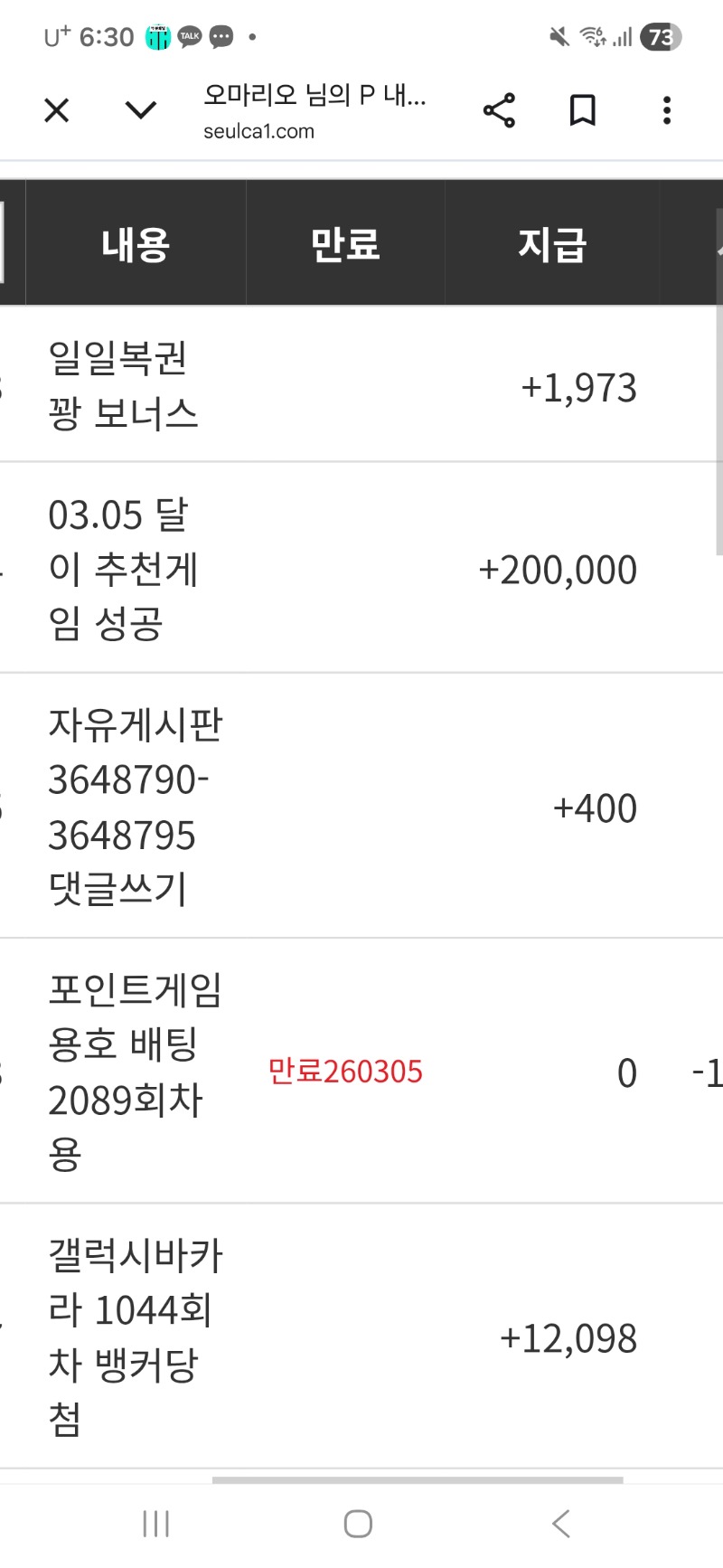Viewport: 723px width, 1568px height.
Task: Bookmark this page
Action: (583, 110)
